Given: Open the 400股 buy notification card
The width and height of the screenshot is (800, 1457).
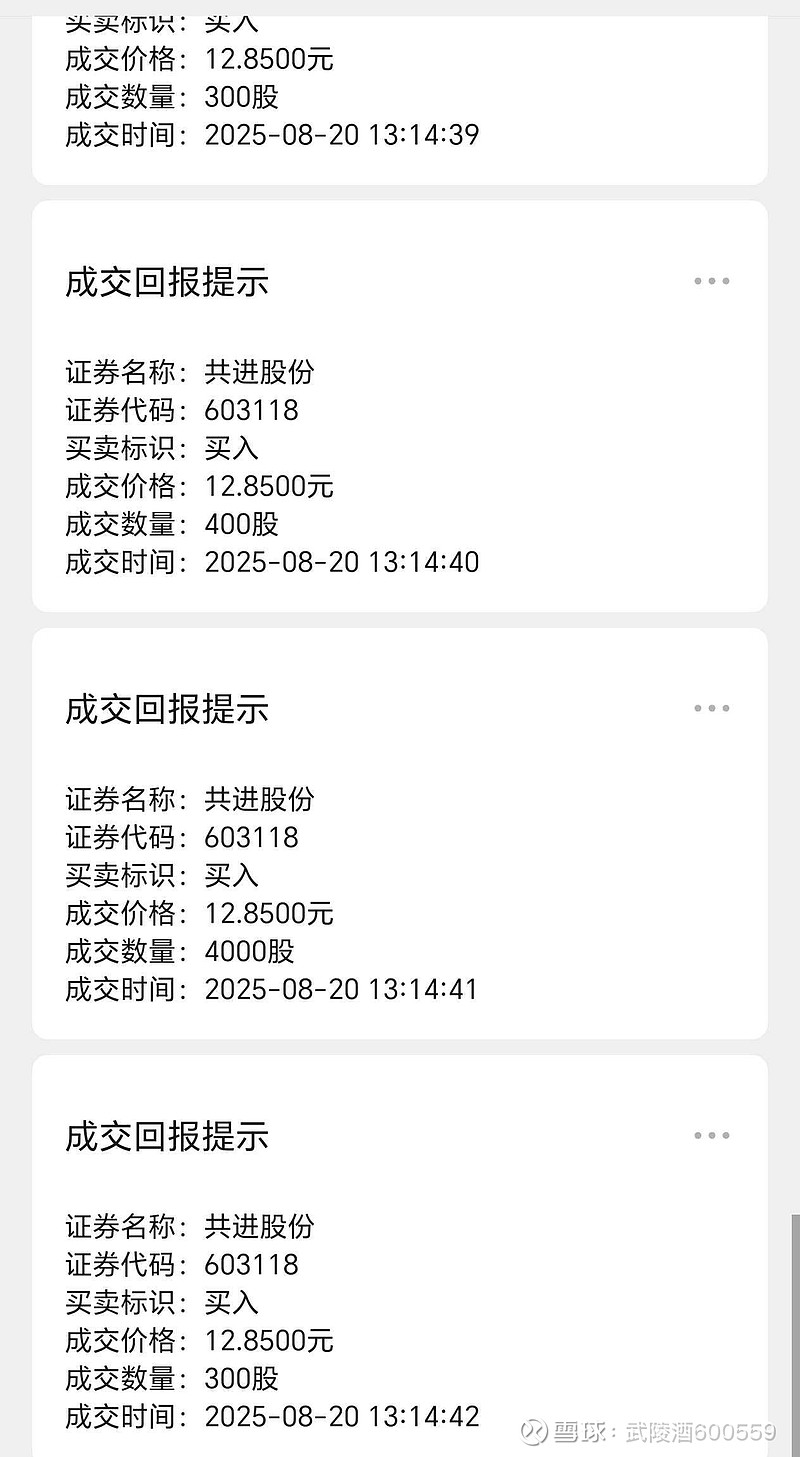Looking at the screenshot, I should coord(400,406).
